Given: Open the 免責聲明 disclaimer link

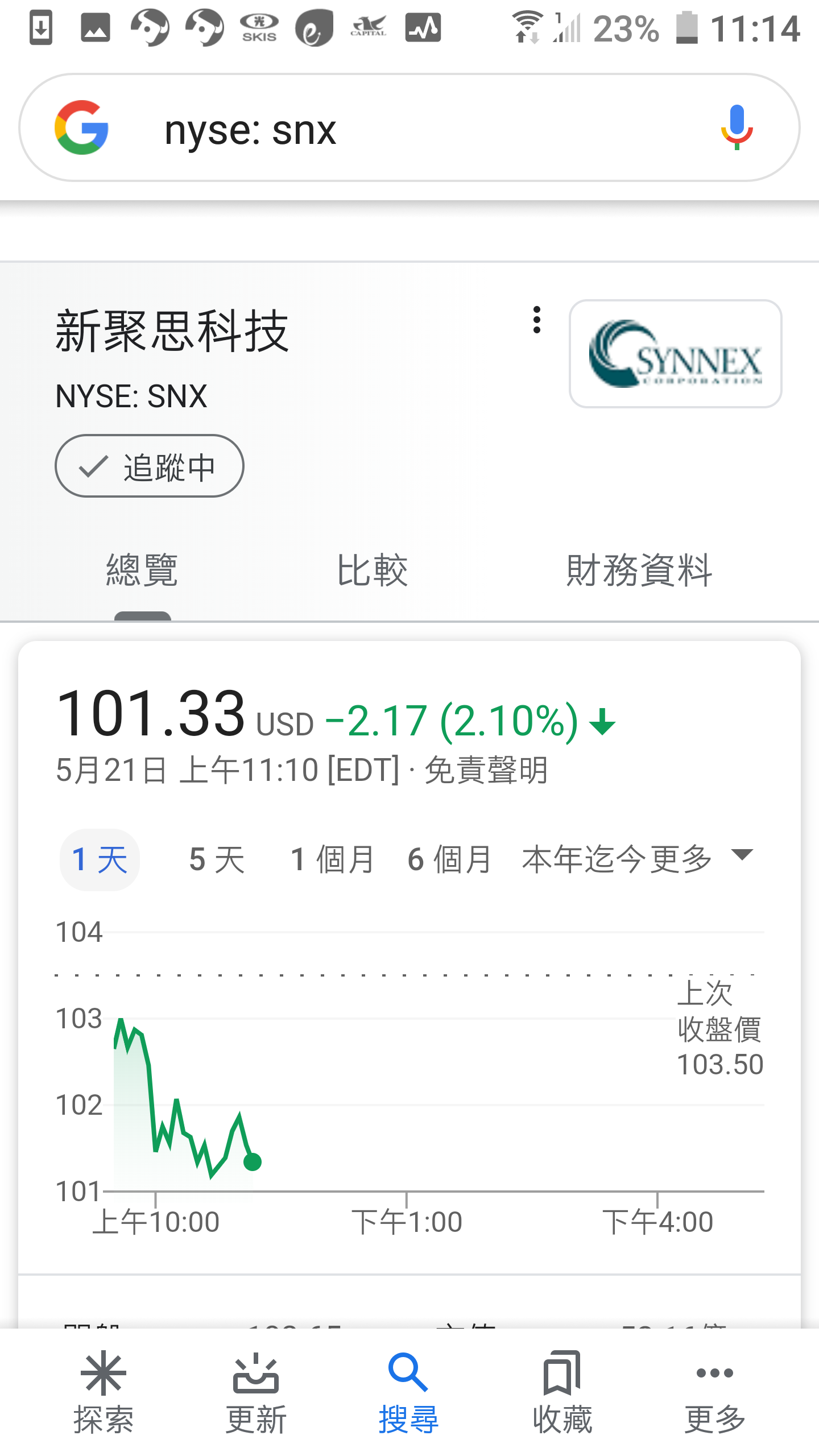Looking at the screenshot, I should pos(486,771).
